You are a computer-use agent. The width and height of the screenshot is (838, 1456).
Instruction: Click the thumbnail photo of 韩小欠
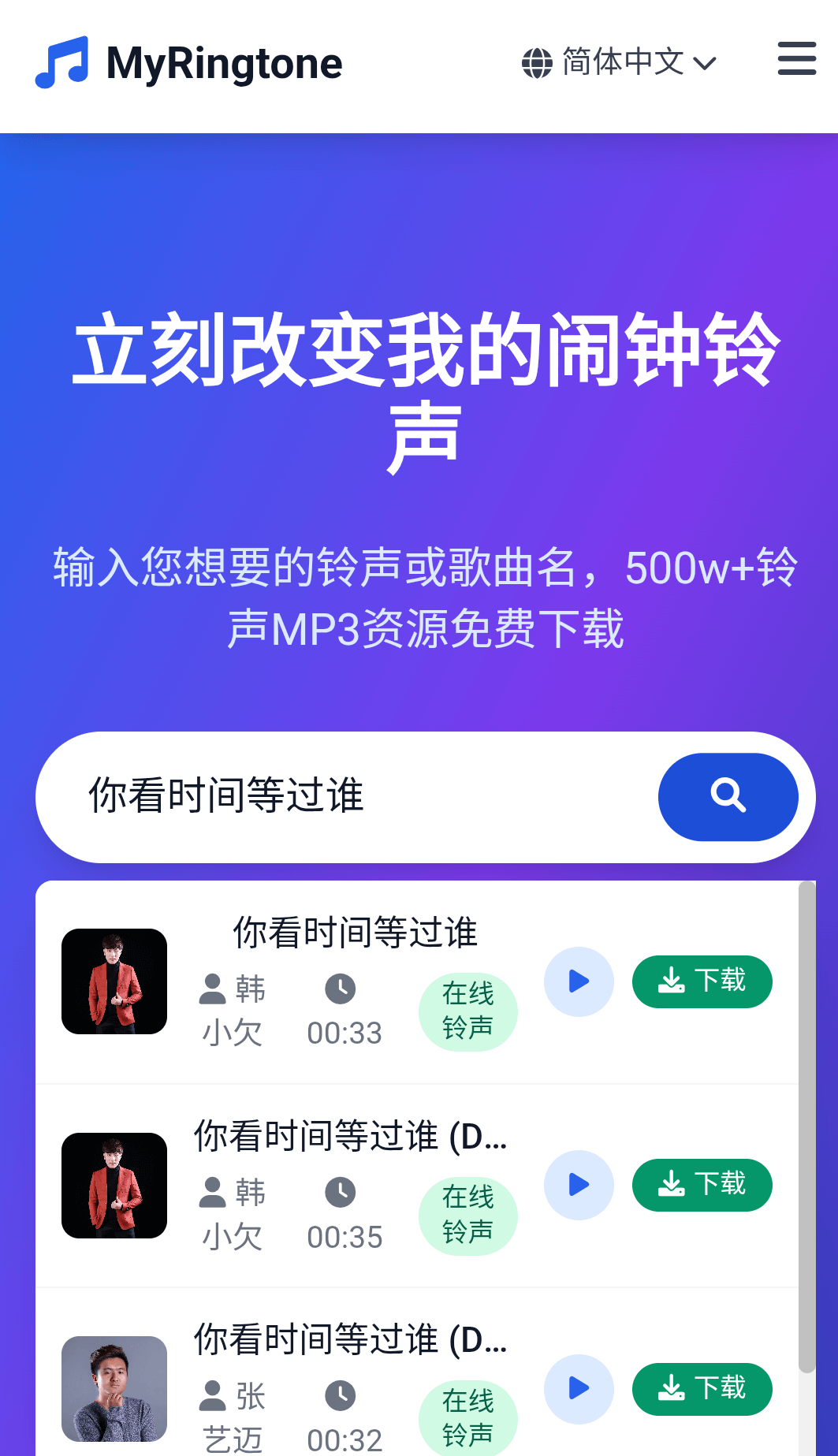(114, 983)
